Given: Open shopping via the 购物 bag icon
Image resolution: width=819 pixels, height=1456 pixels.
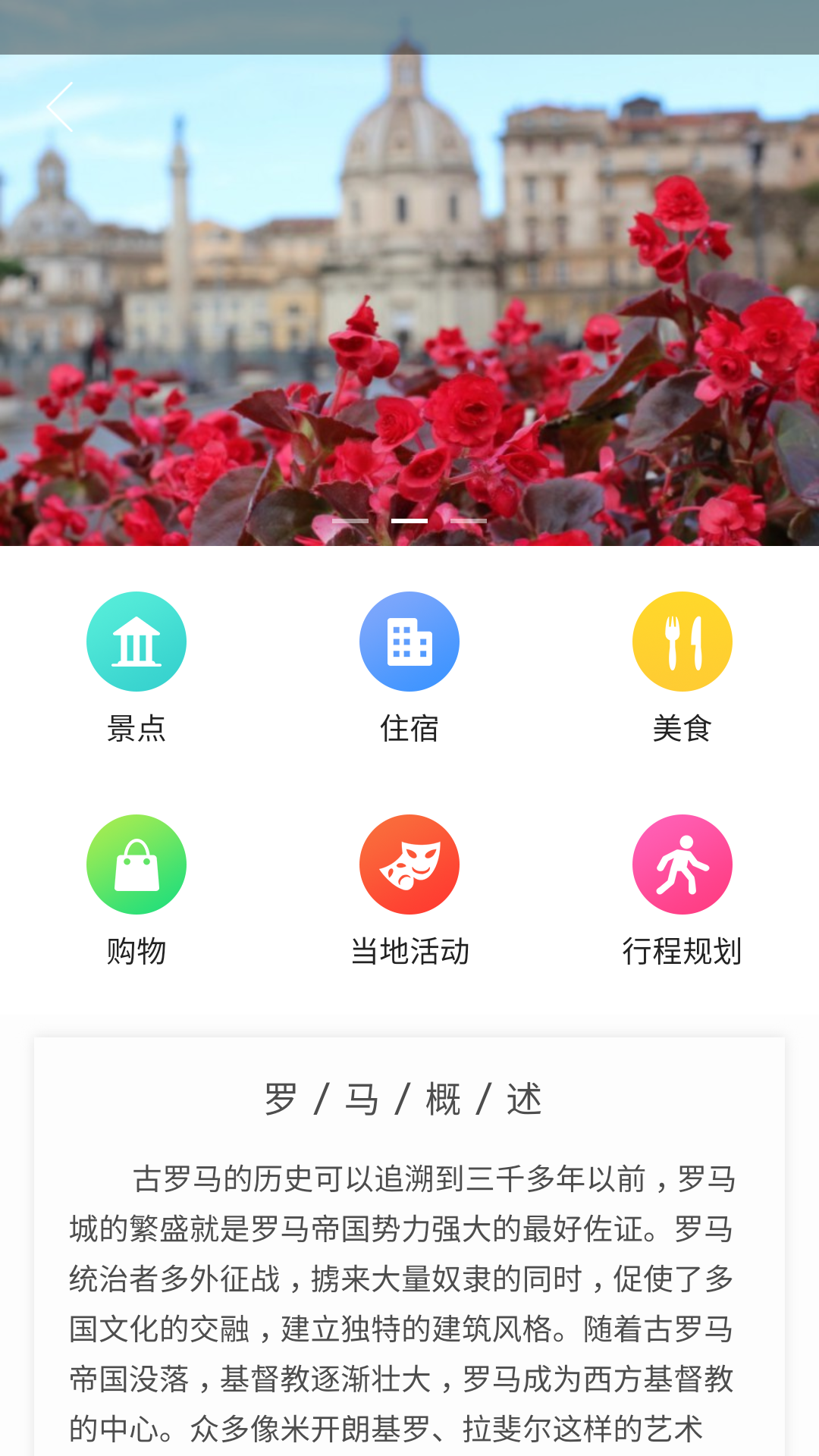Looking at the screenshot, I should [x=136, y=864].
